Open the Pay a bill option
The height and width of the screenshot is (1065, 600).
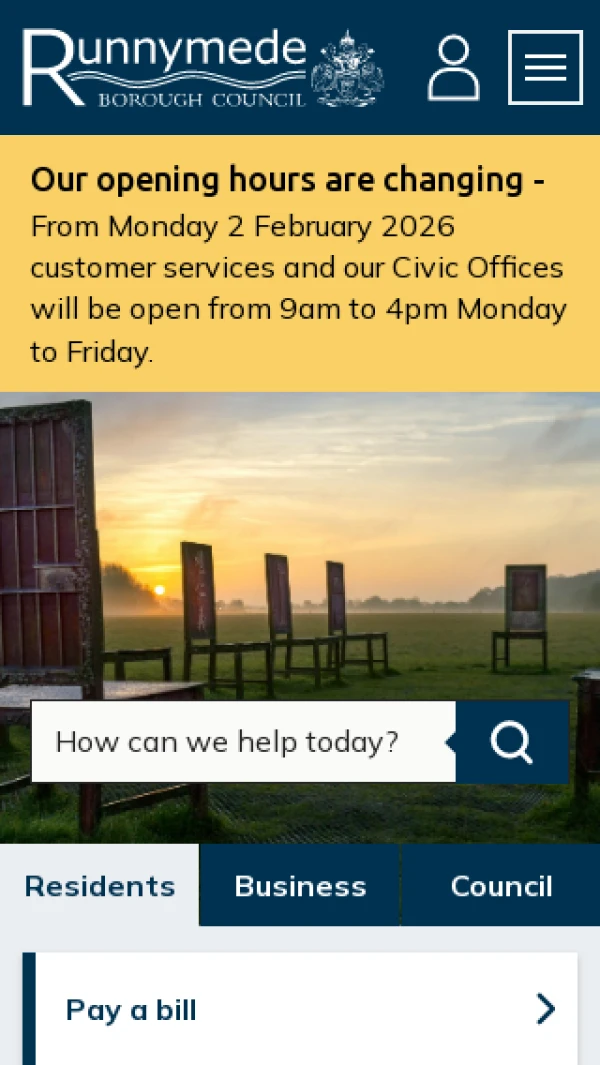300,1010
